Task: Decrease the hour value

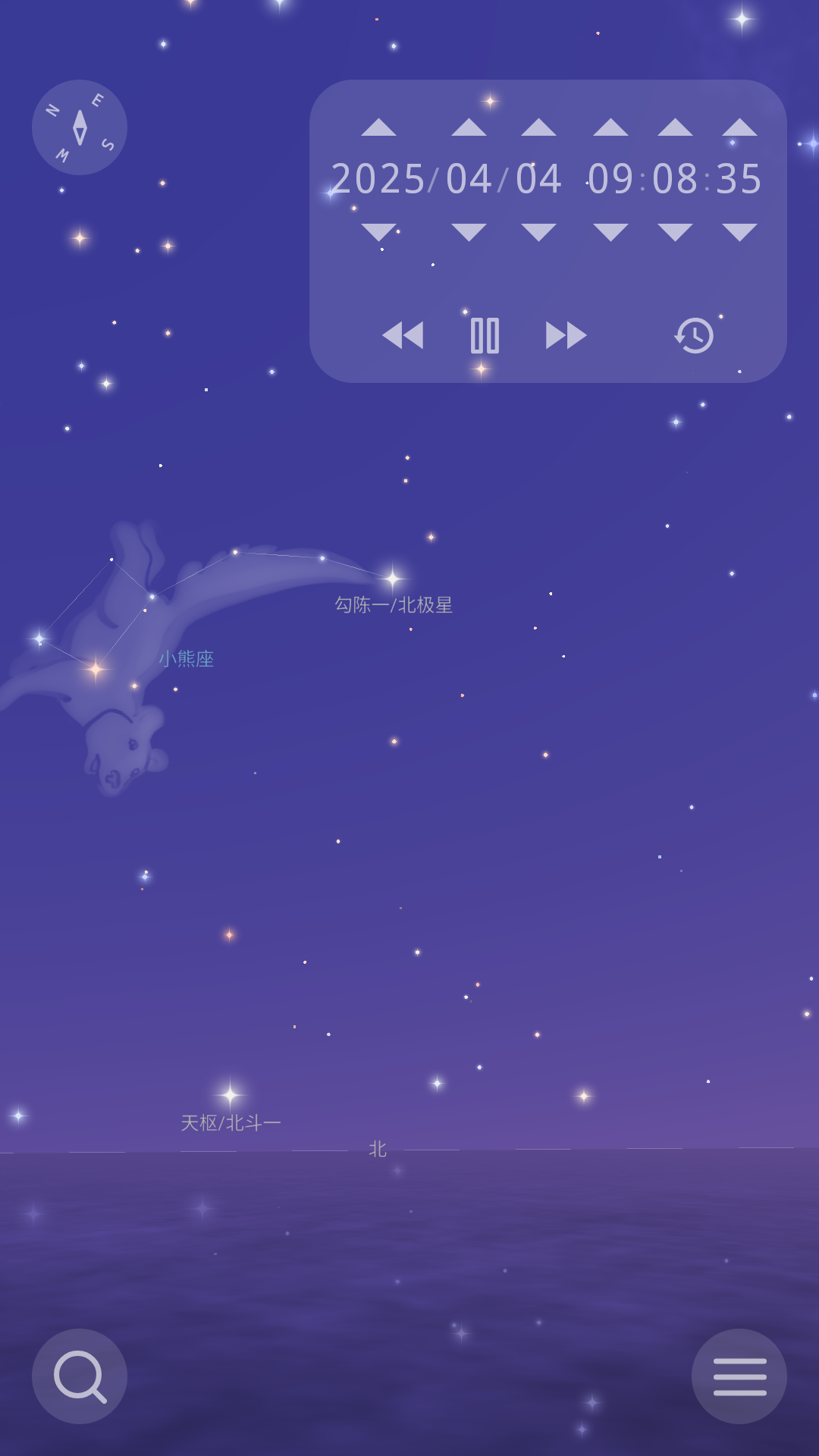Action: point(610,232)
